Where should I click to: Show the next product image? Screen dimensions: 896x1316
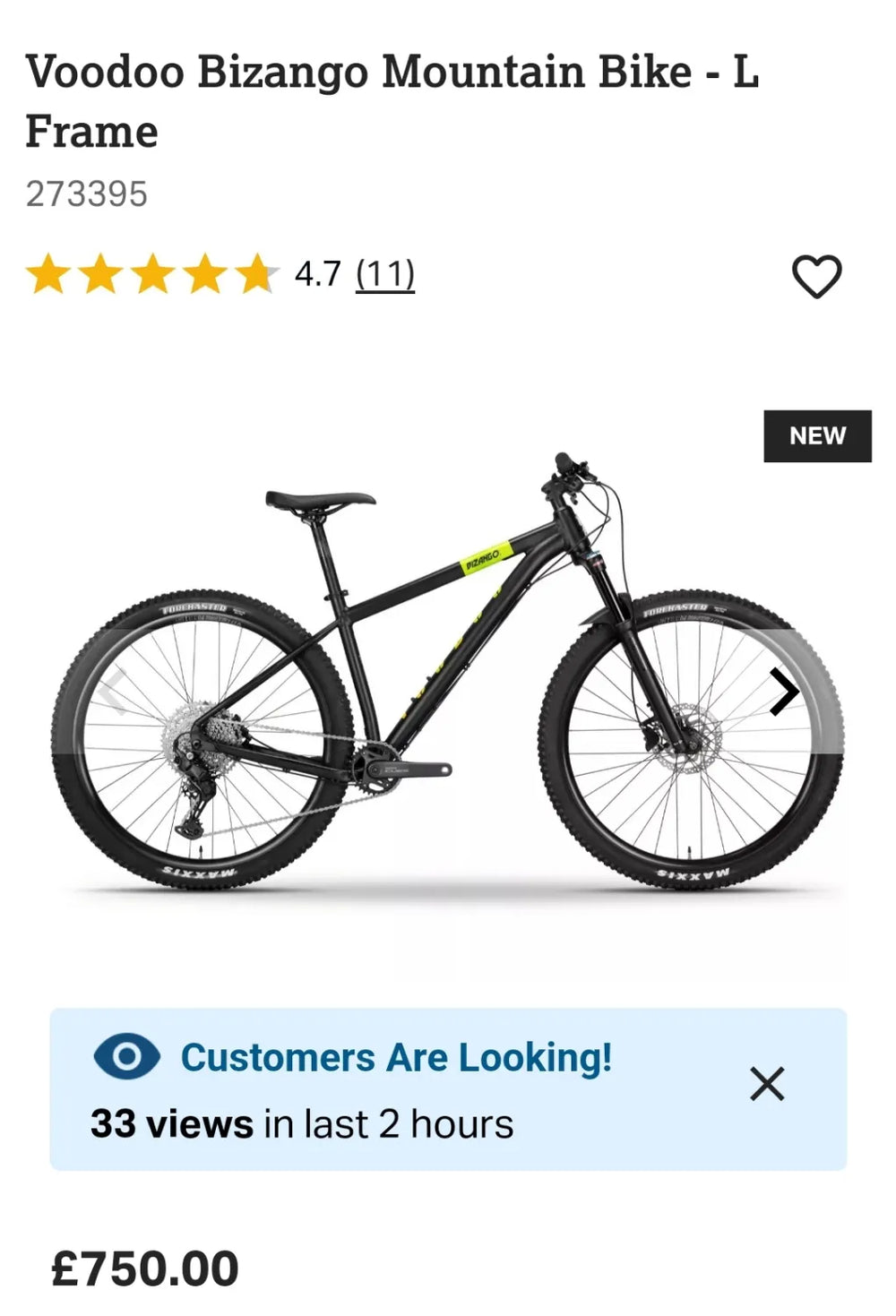tap(783, 692)
